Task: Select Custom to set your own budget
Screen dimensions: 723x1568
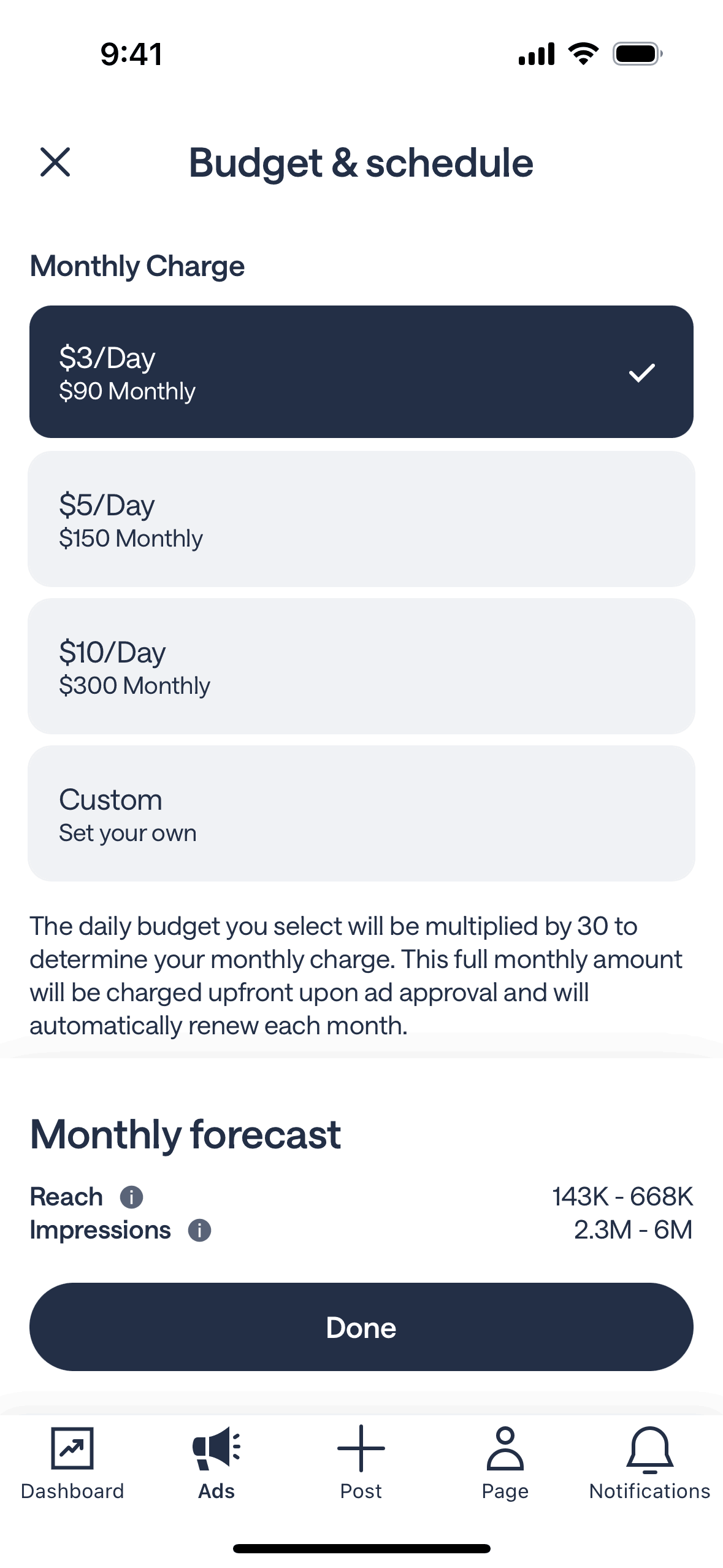Action: click(361, 813)
